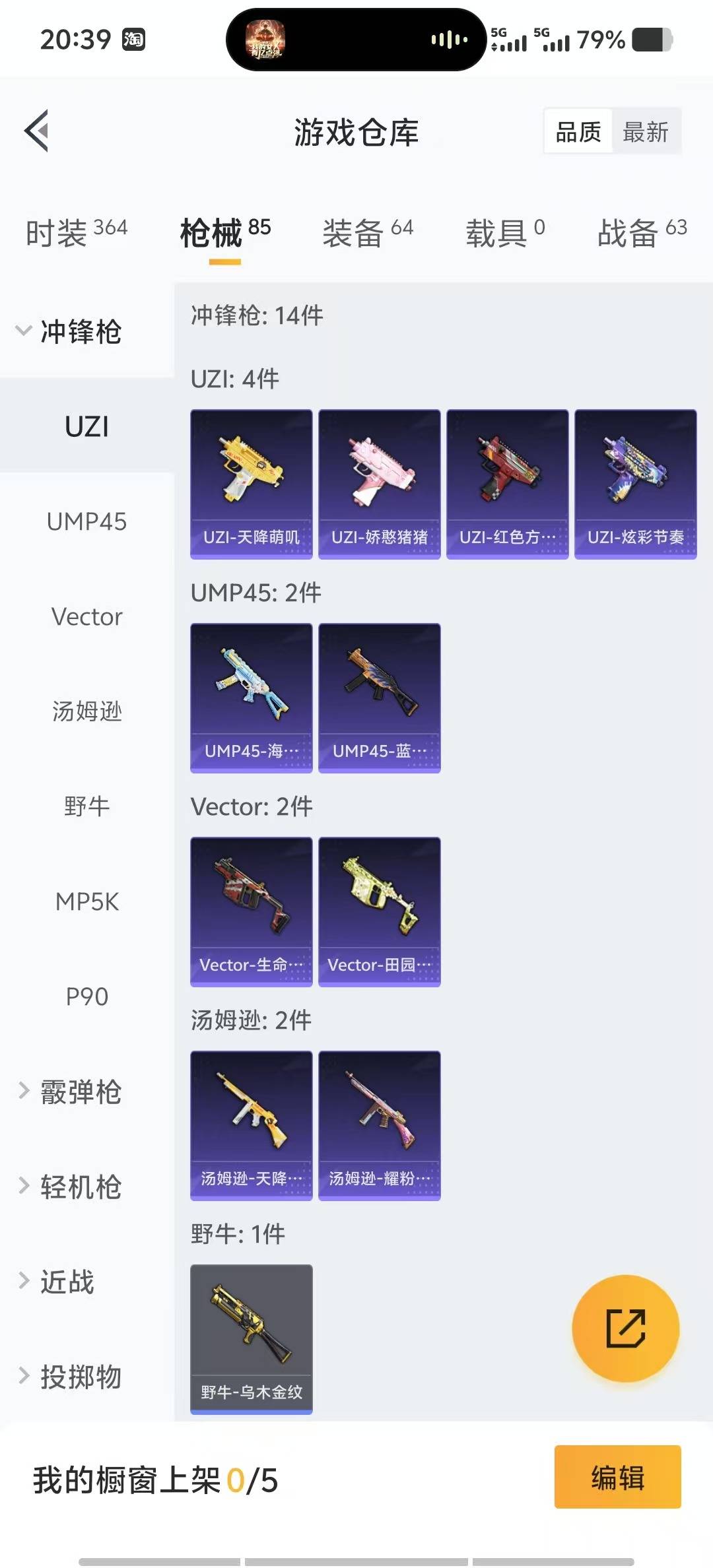Select UMP45 in the side list
713x1568 pixels.
86,521
